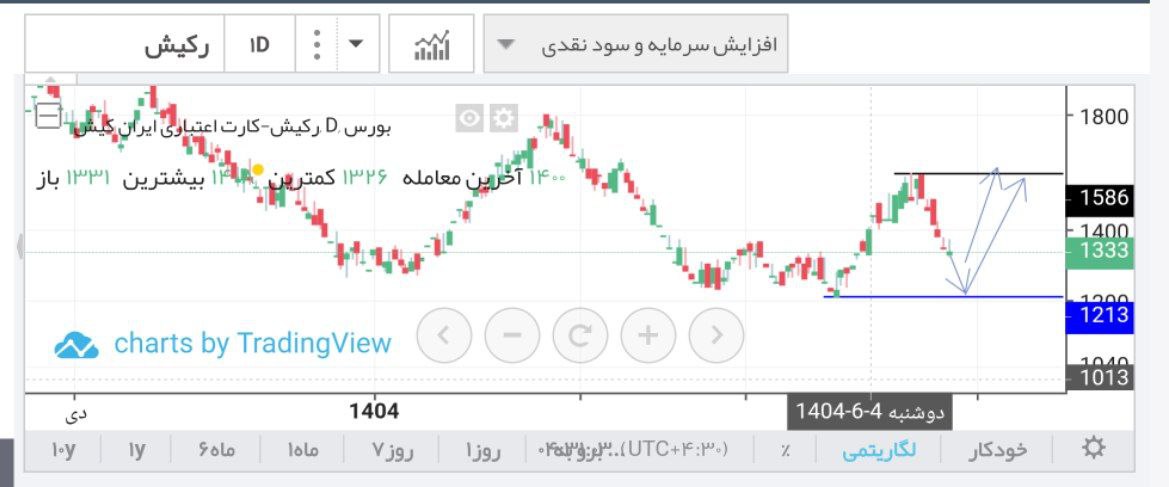
Task: Open the three-dot chart style menu
Action: coord(317,45)
